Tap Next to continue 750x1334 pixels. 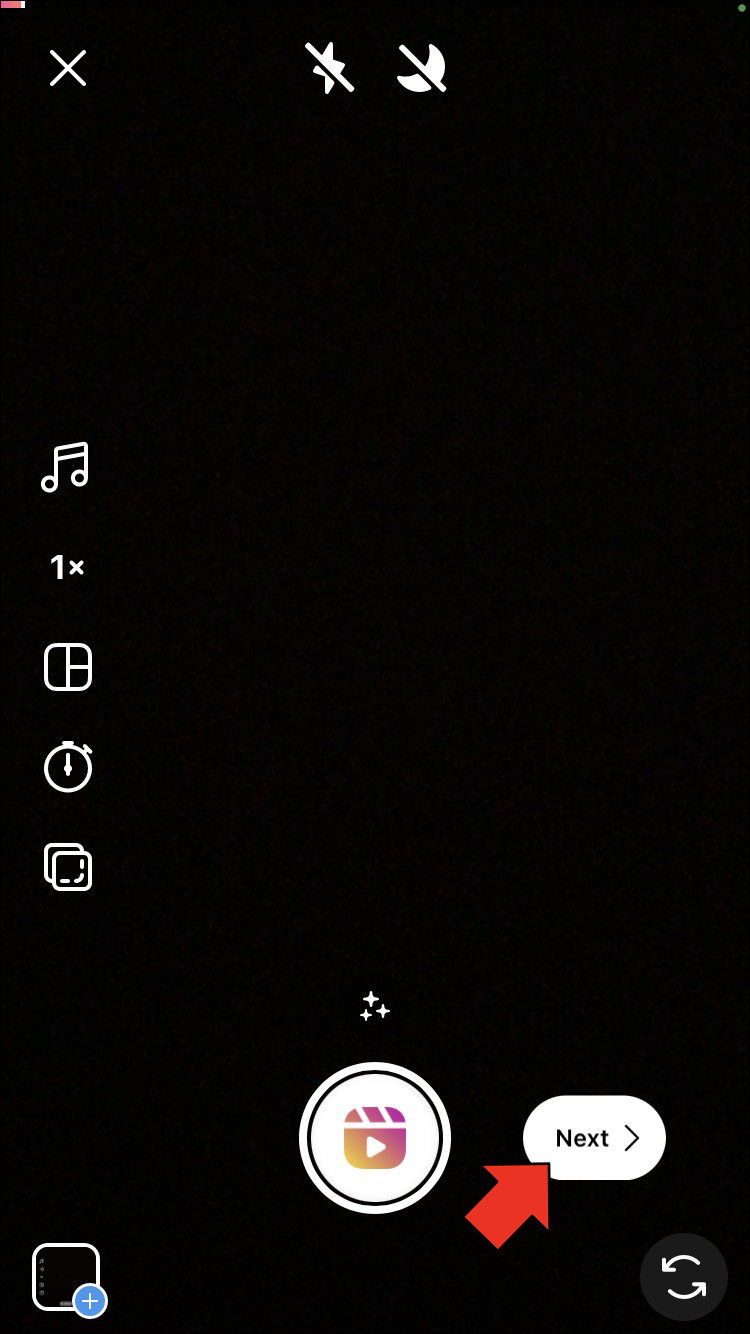click(x=595, y=1138)
